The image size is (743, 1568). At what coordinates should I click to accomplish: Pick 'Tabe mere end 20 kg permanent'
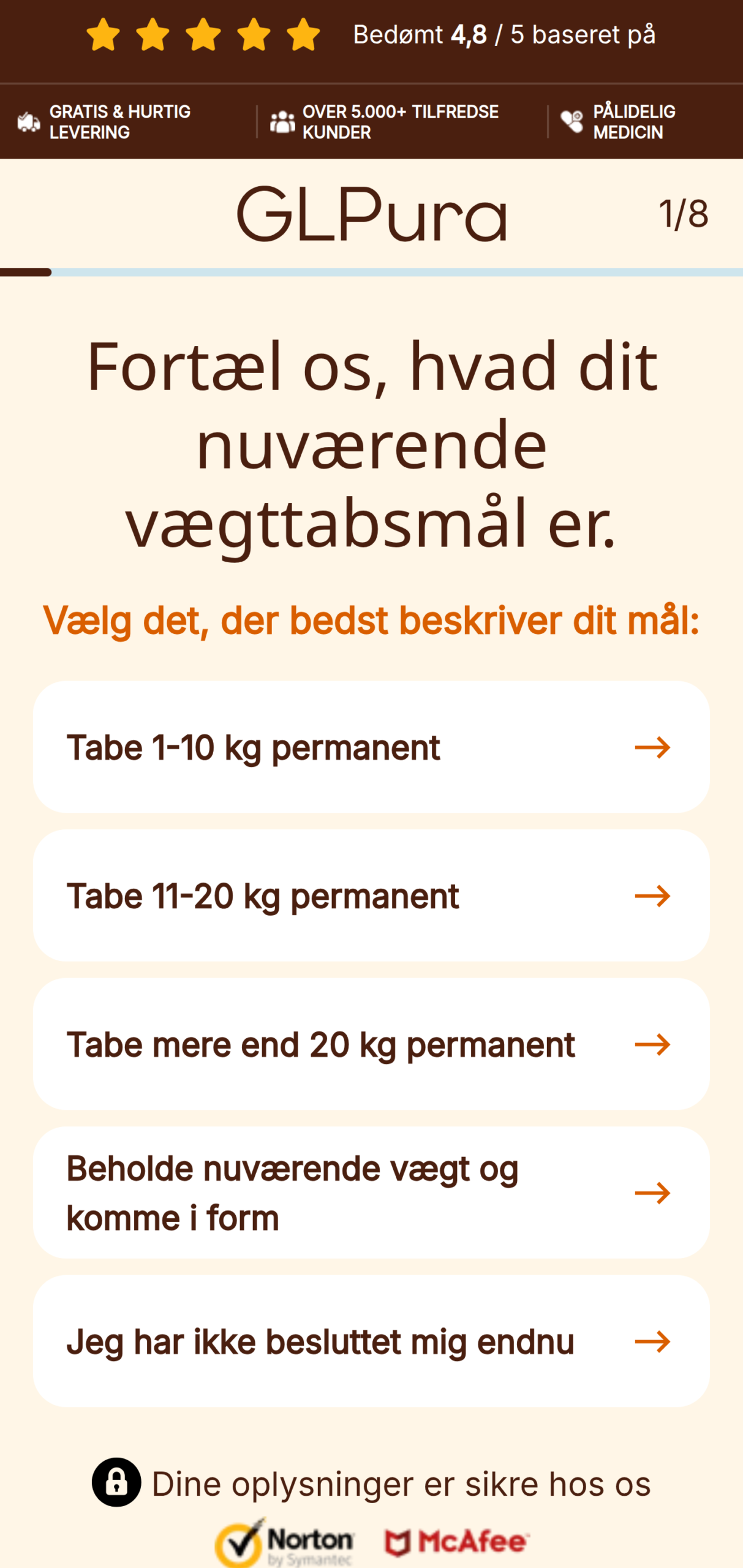tap(371, 1044)
